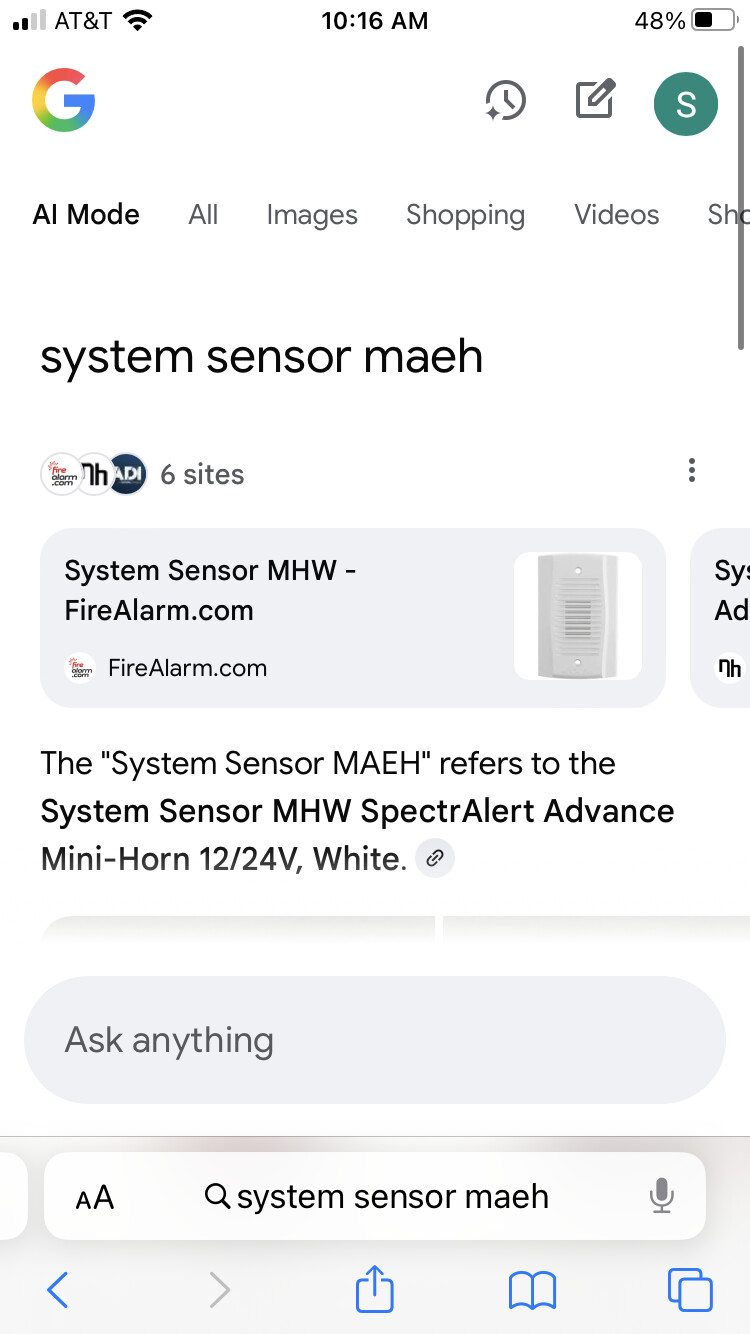
Task: Start voice search with the microphone
Action: (661, 1196)
